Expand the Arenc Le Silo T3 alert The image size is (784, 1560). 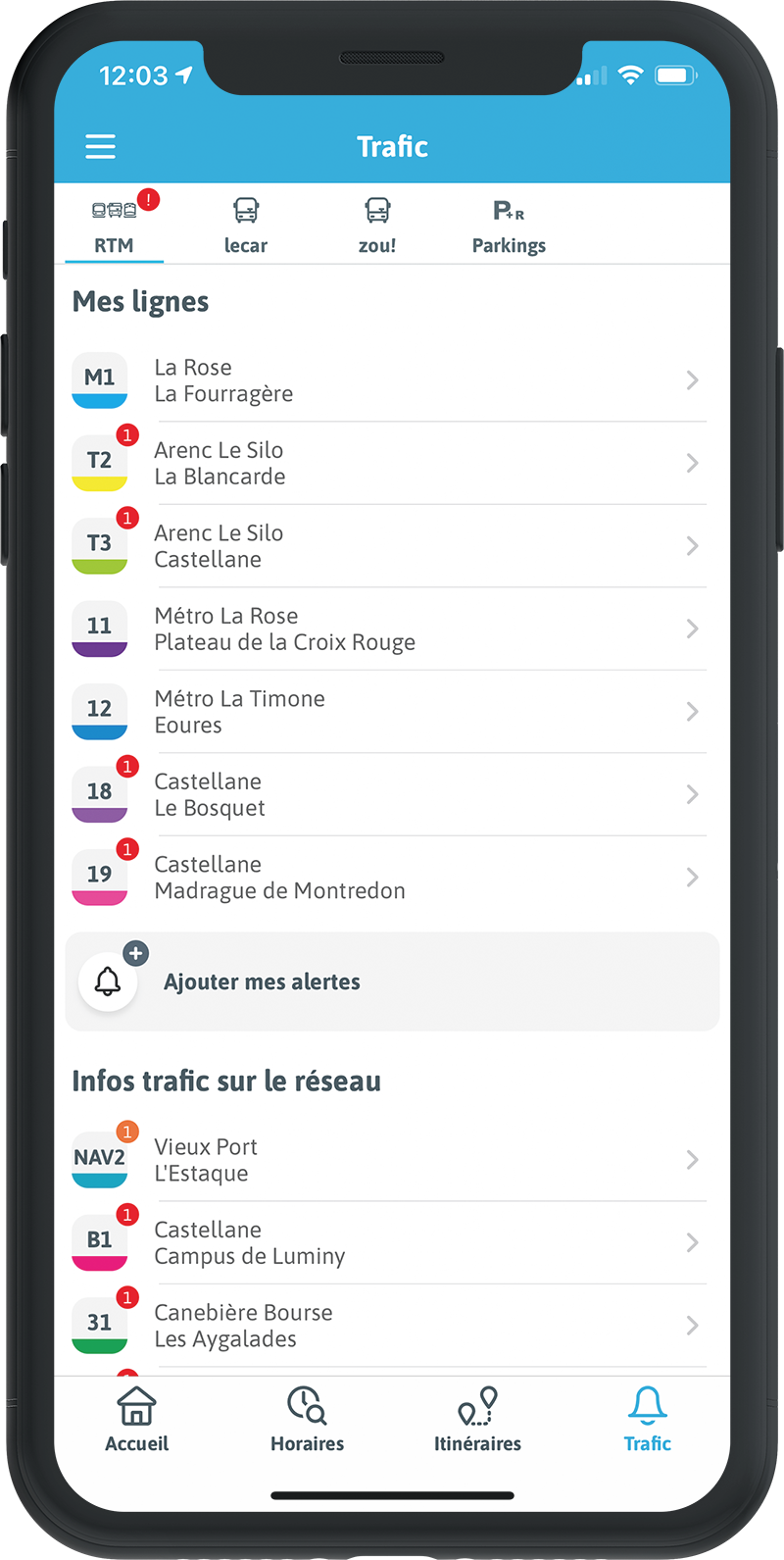tap(392, 546)
